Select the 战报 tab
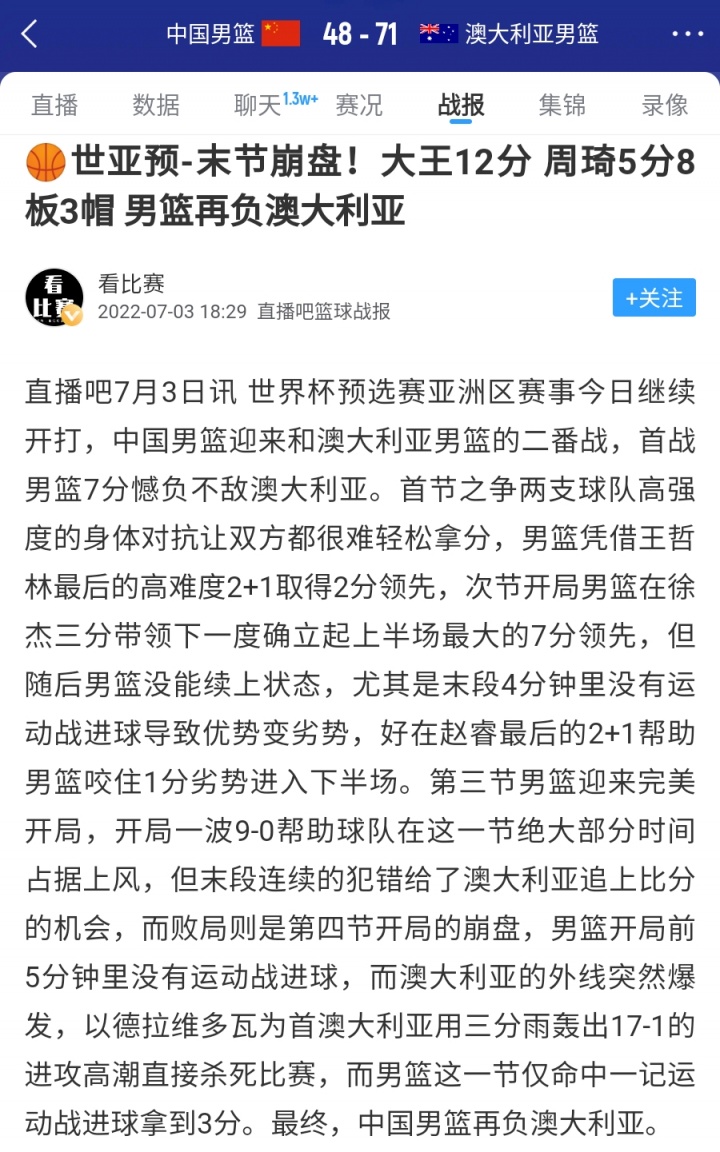Viewport: 720px width, 1152px height. [x=461, y=105]
